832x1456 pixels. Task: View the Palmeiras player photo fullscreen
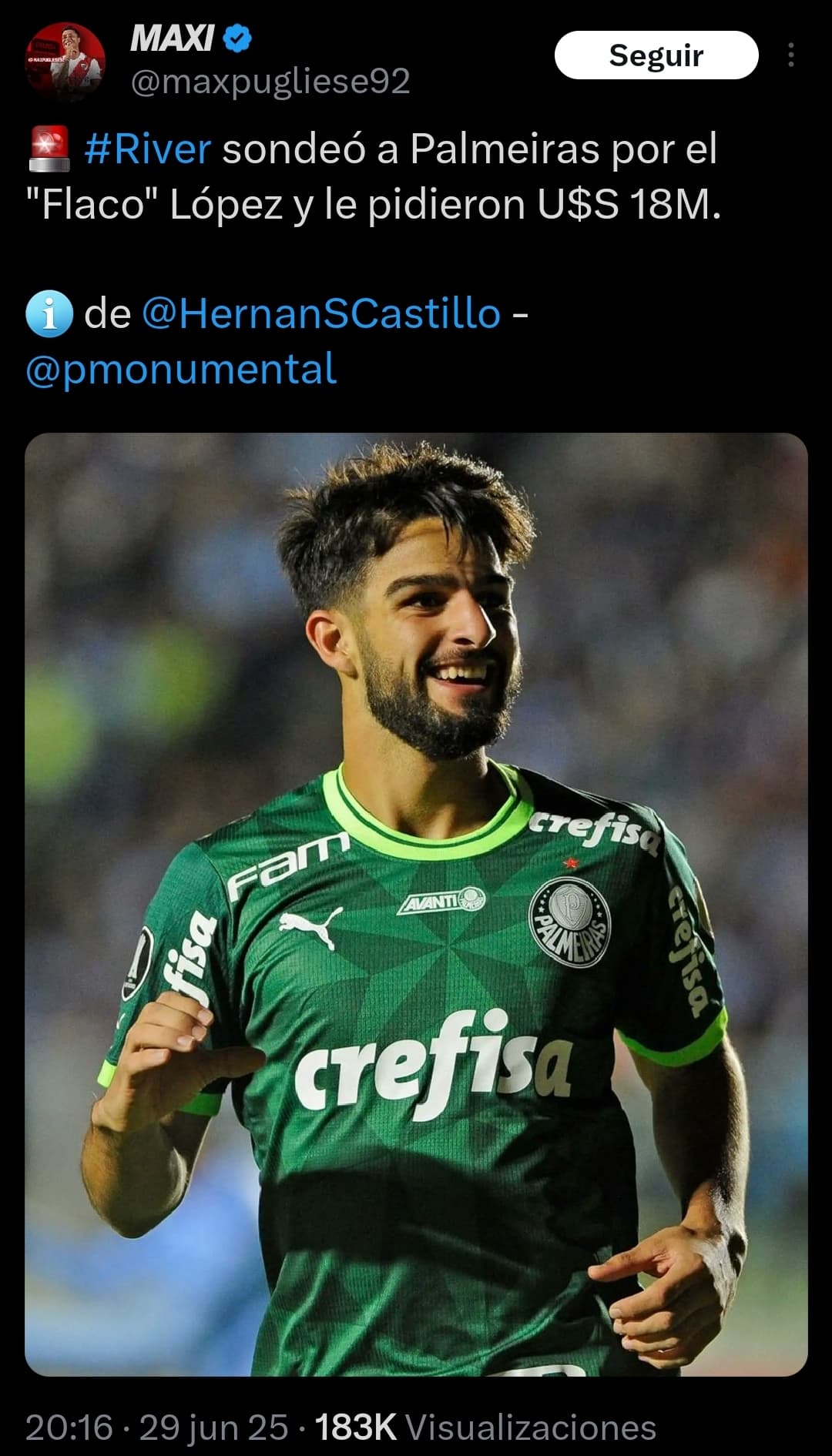click(416, 904)
